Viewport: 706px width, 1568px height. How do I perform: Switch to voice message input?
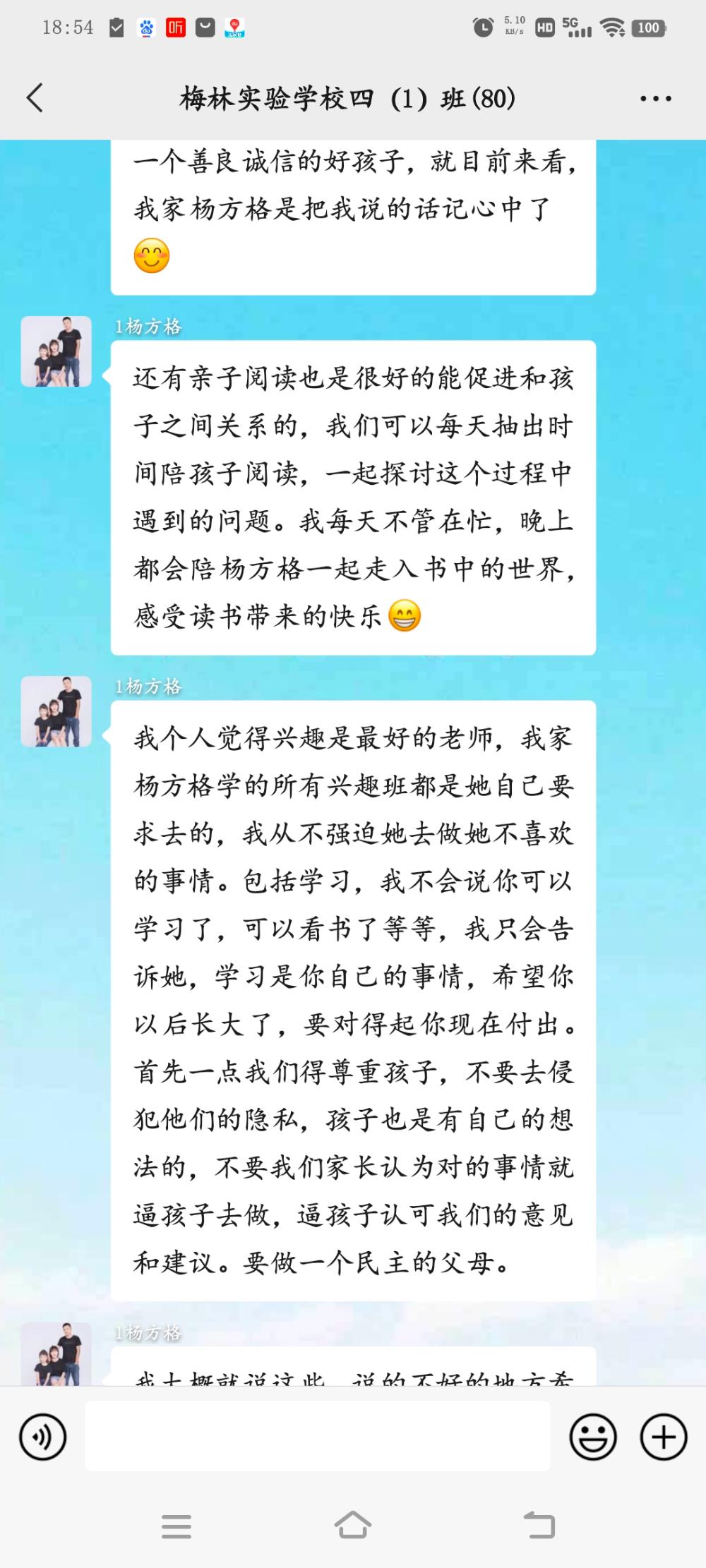click(x=43, y=1437)
